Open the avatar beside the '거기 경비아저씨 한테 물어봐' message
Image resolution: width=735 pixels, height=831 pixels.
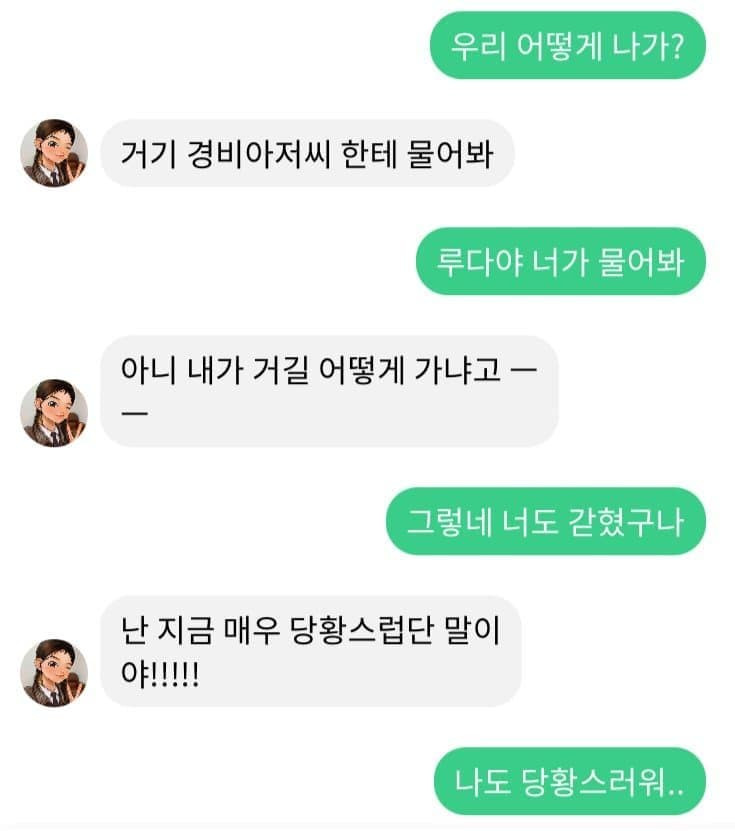tap(54, 153)
